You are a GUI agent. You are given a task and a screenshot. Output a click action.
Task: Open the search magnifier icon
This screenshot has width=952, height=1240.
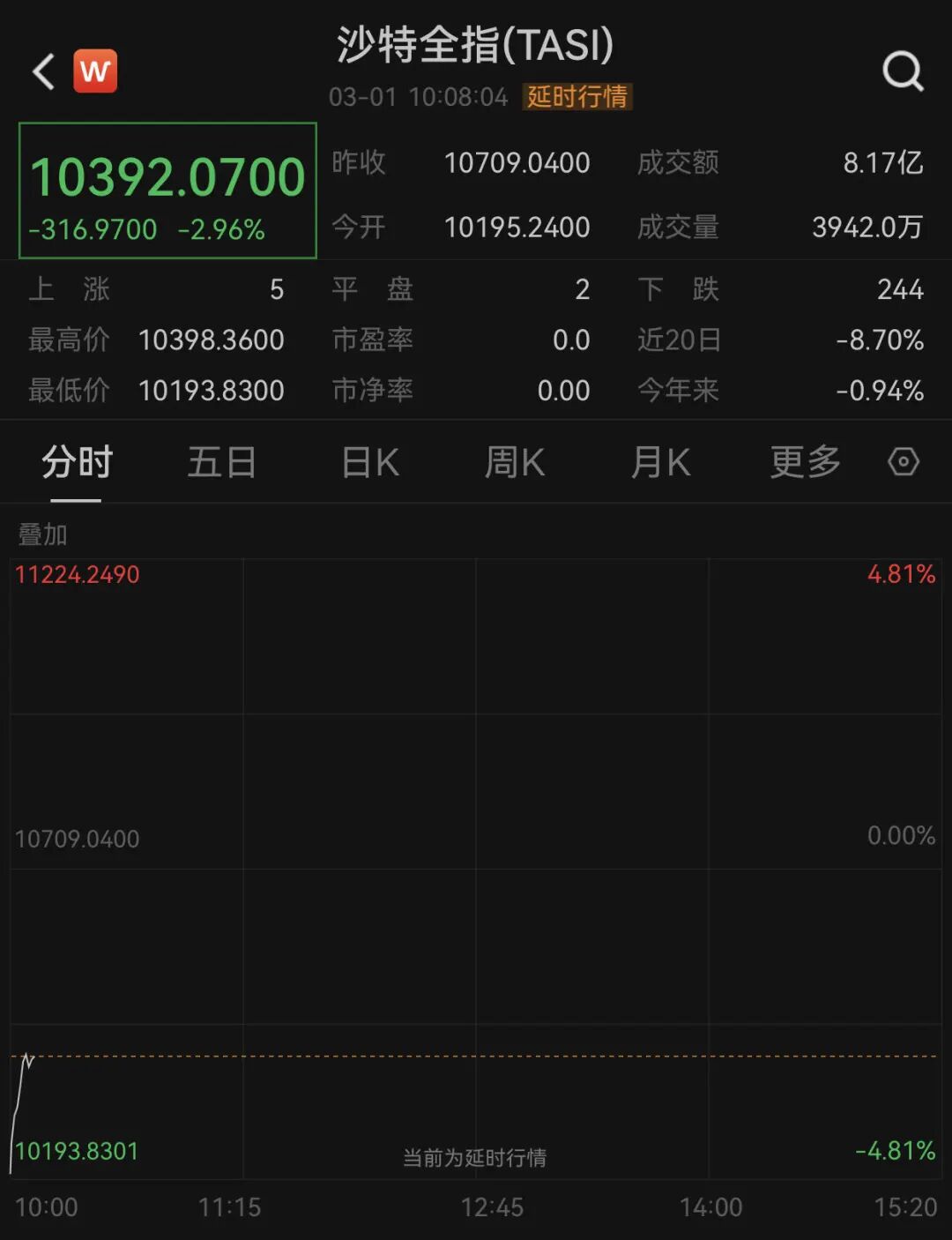(903, 71)
